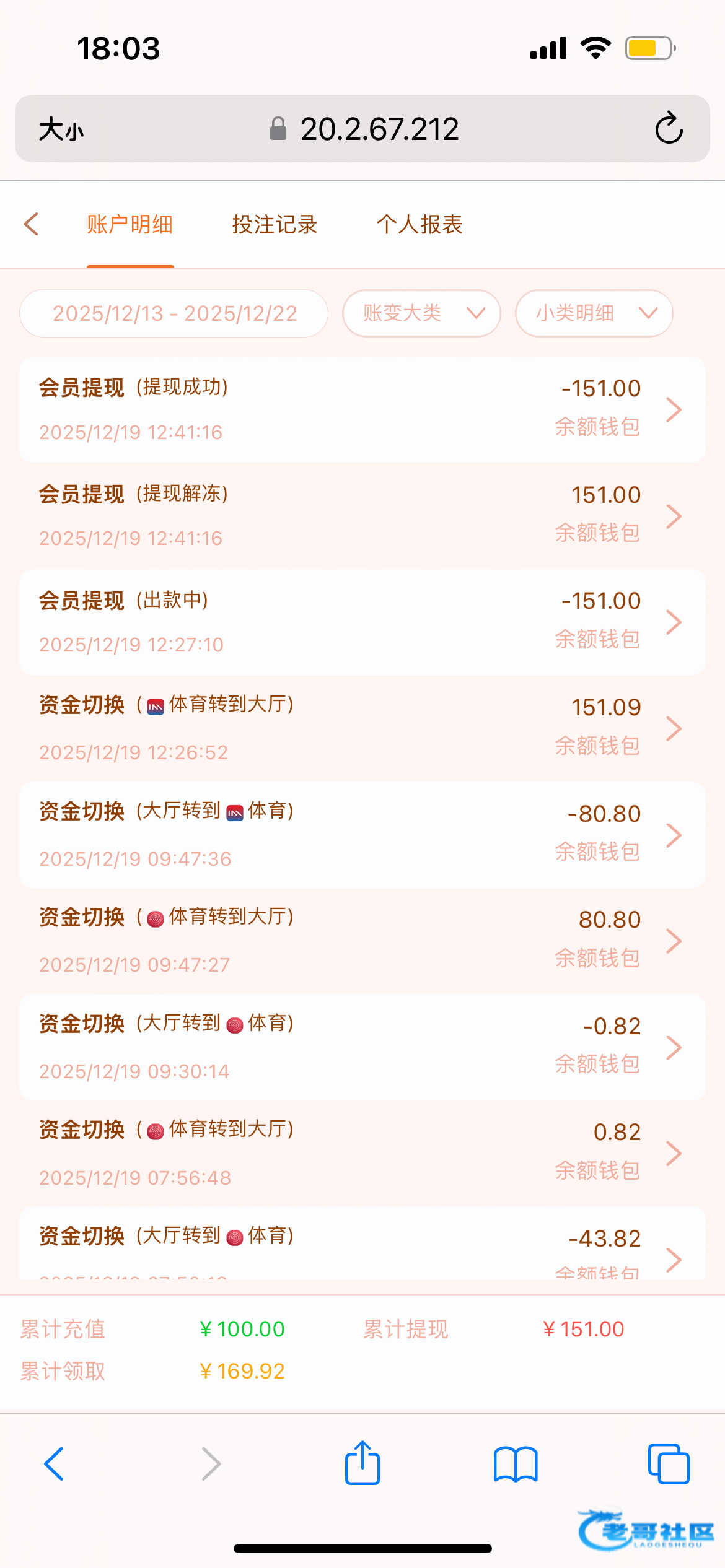
Task: Open the 提现解冻 record of 151.00
Action: pyautogui.click(x=362, y=516)
